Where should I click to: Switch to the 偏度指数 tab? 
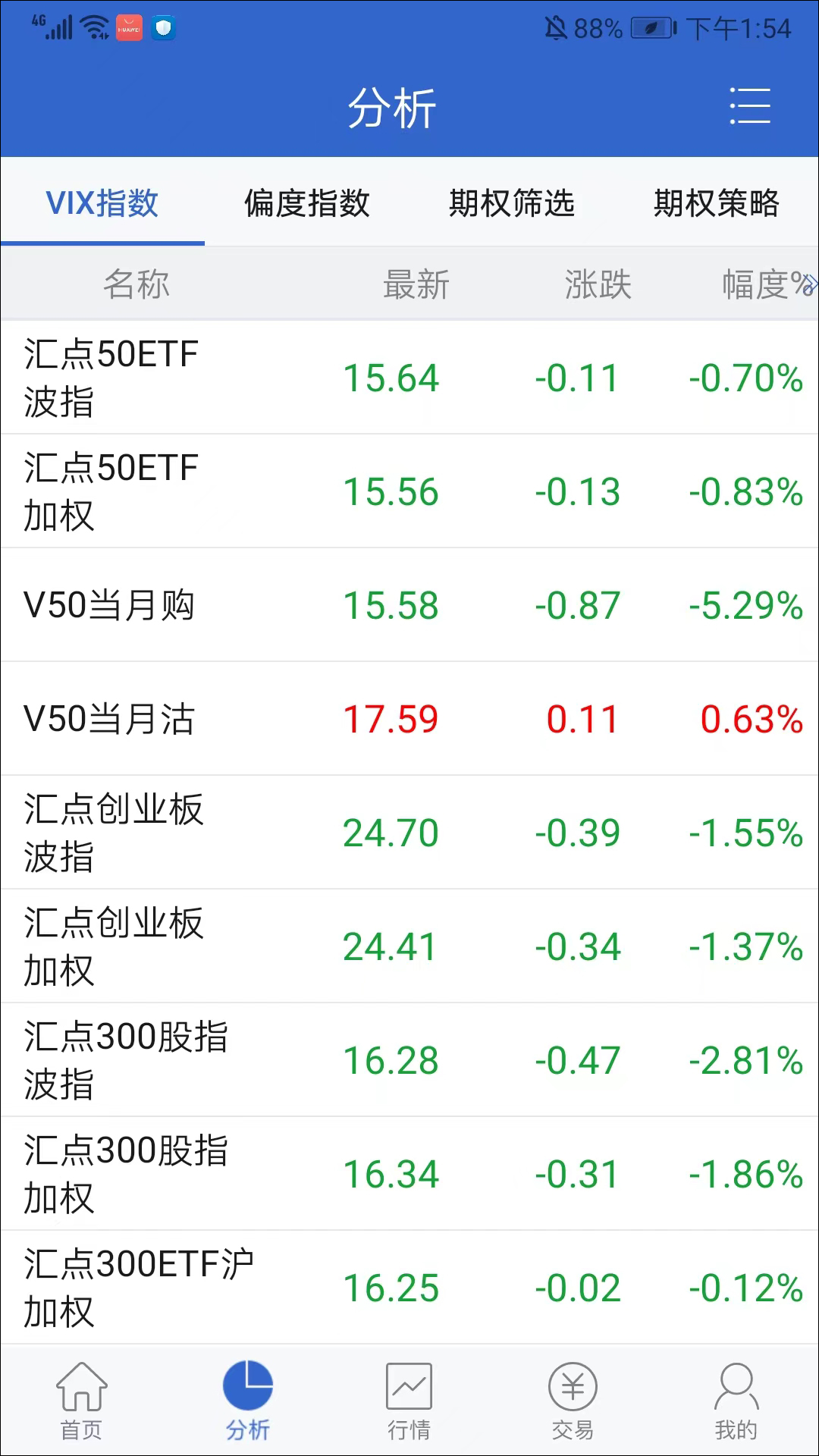tap(306, 203)
